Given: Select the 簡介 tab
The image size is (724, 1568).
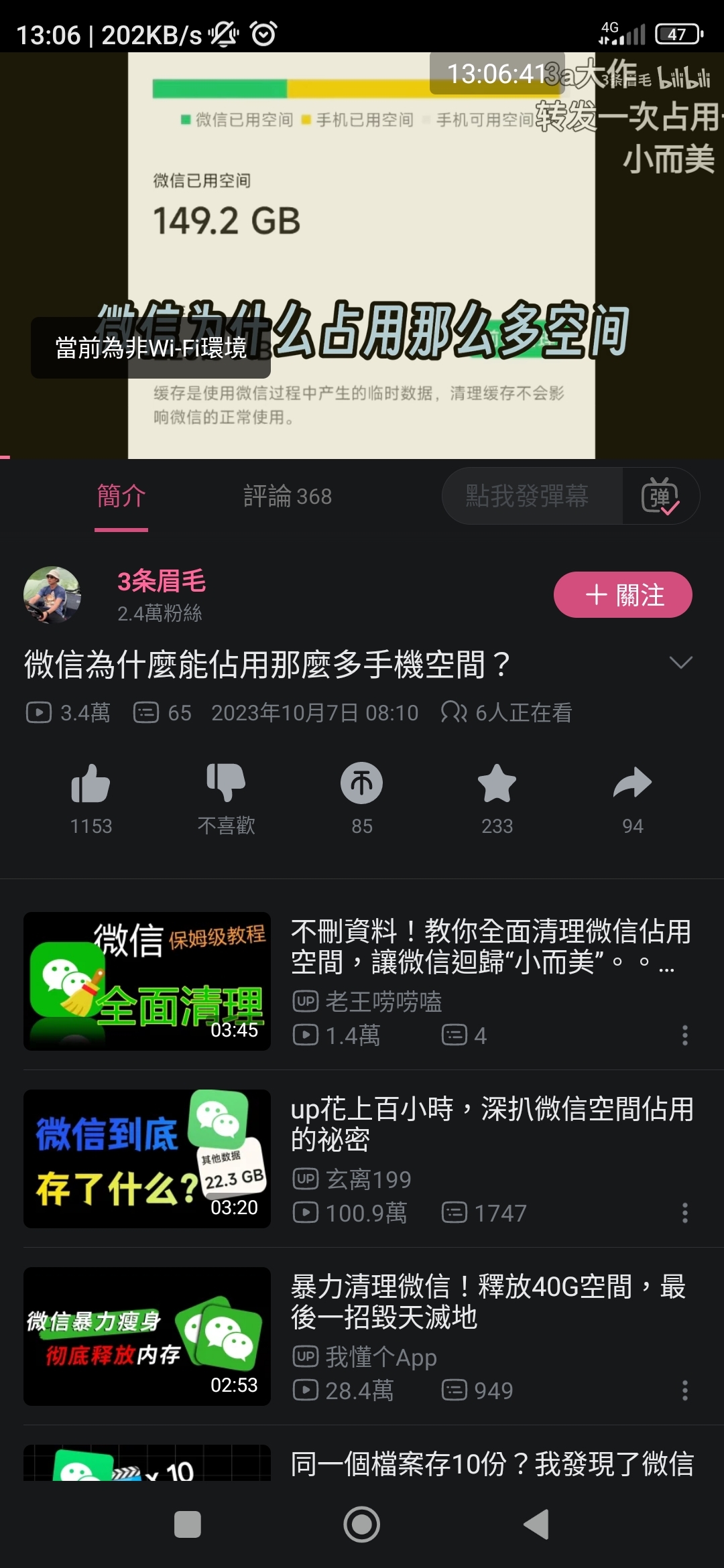Looking at the screenshot, I should point(121,497).
